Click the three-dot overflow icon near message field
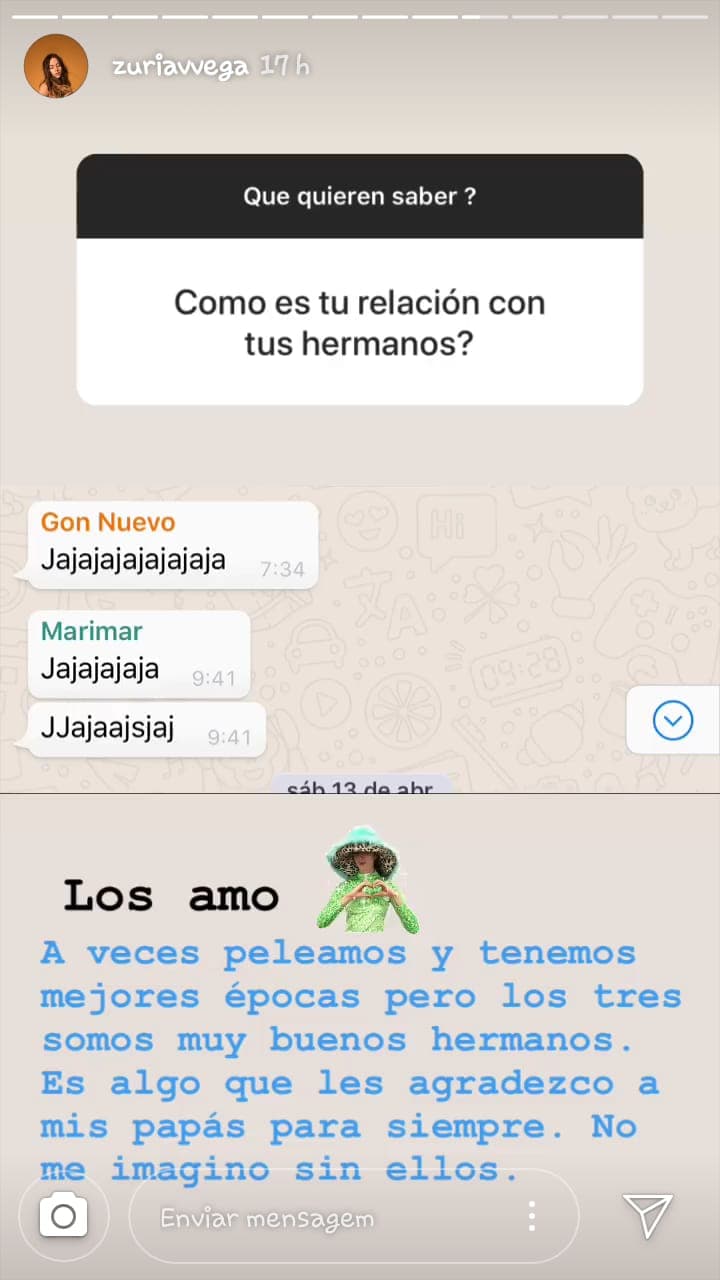The width and height of the screenshot is (720, 1280). [532, 1215]
